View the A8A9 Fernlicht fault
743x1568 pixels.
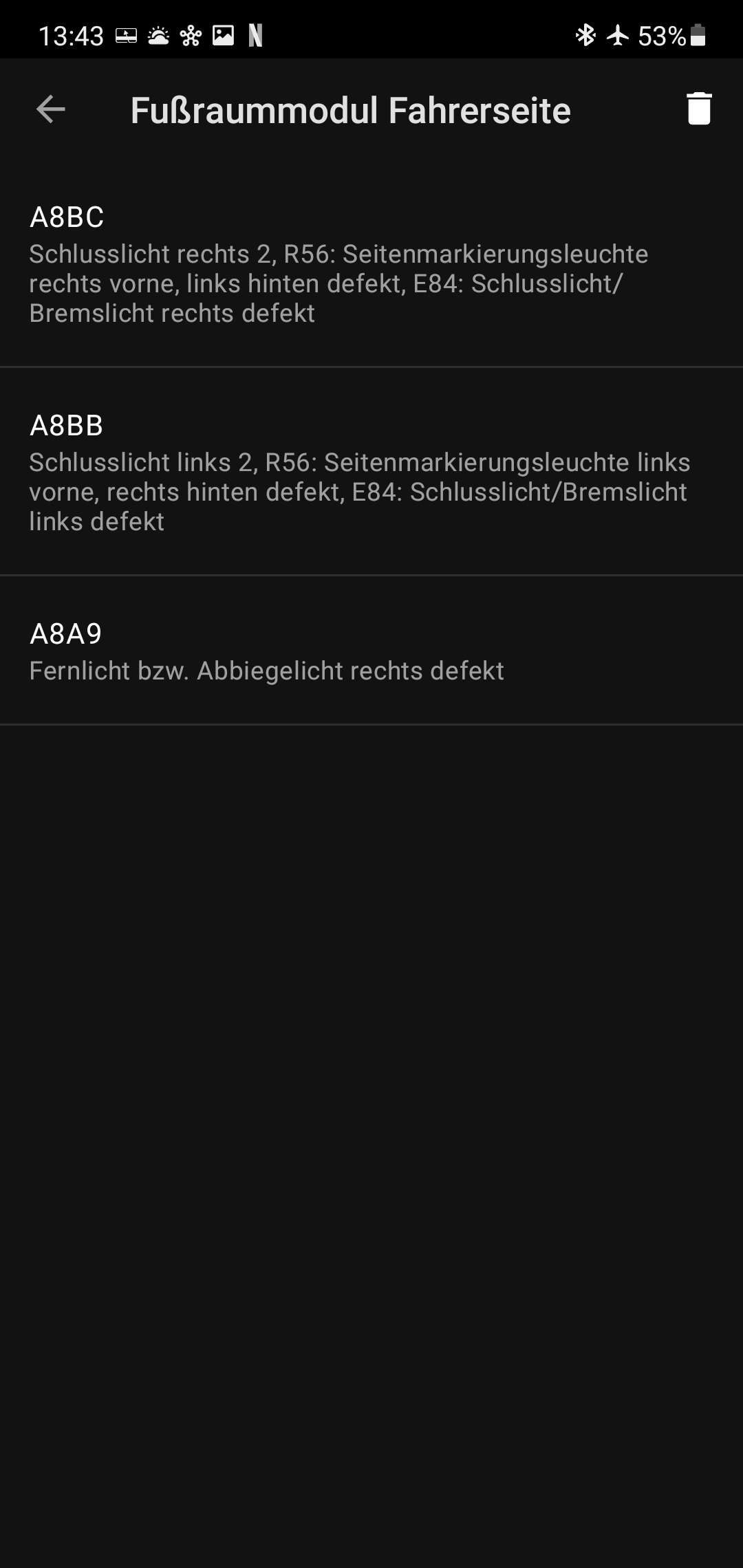(371, 652)
